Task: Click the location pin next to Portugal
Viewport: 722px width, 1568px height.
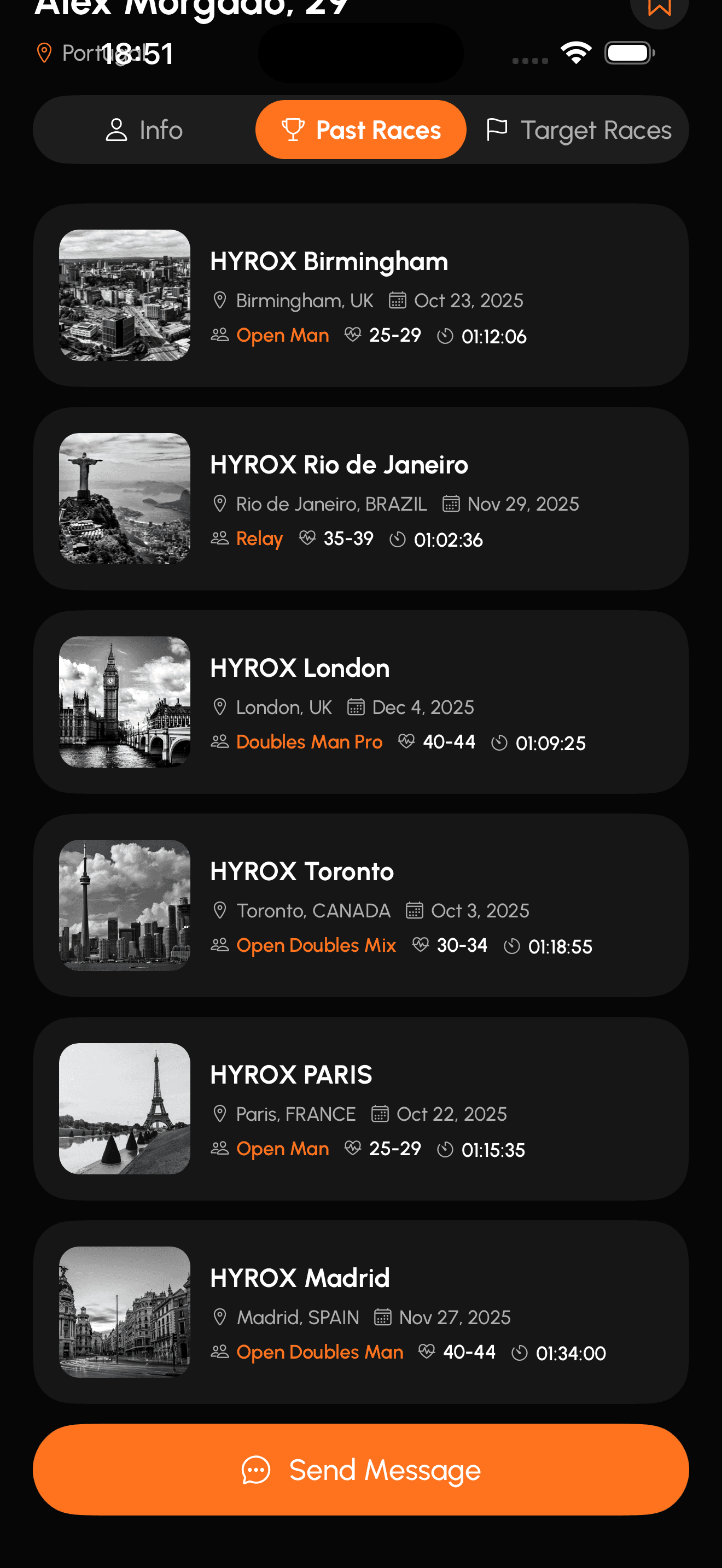Action: [x=44, y=53]
